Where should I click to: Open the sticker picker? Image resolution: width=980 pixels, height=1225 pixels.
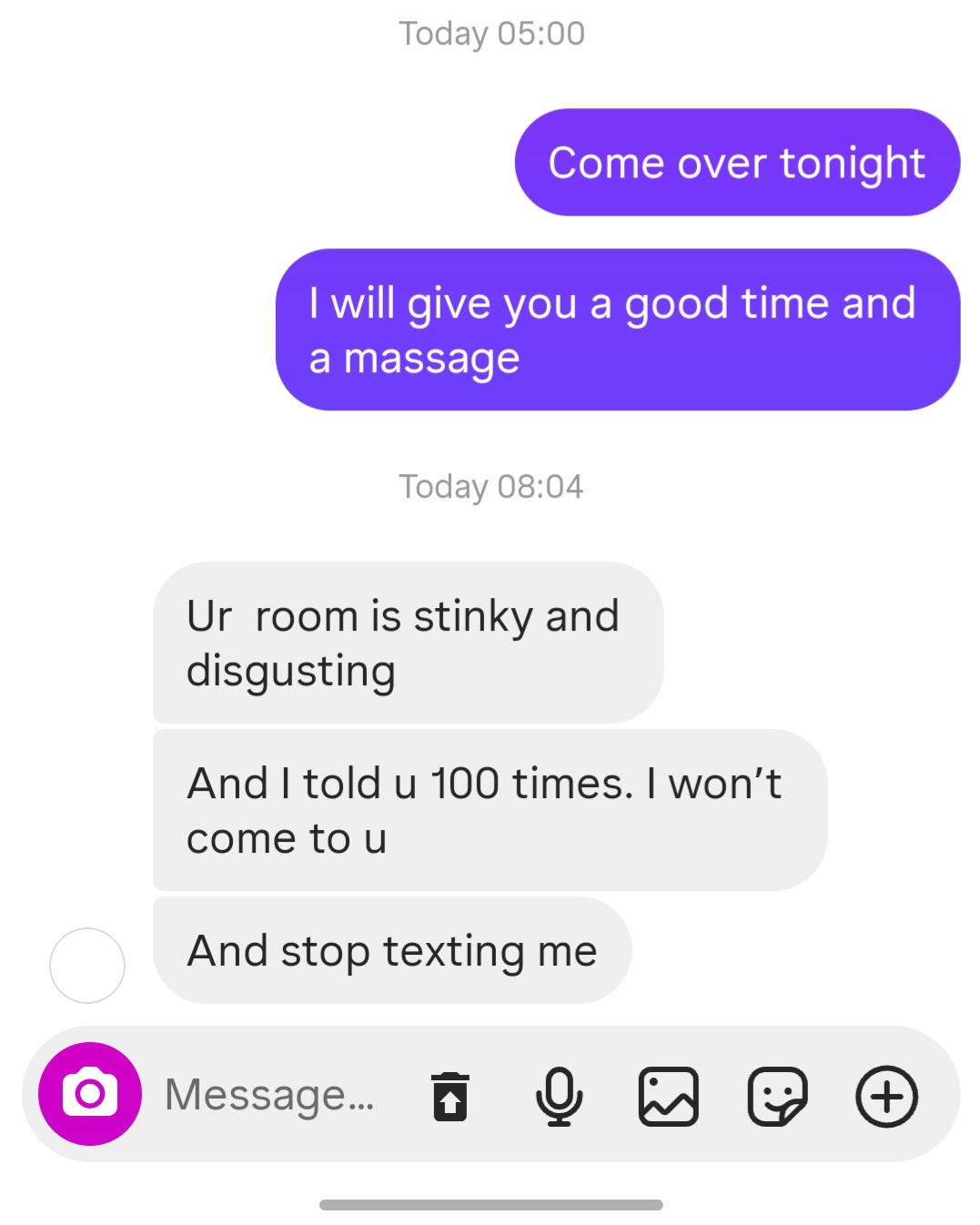click(777, 1096)
